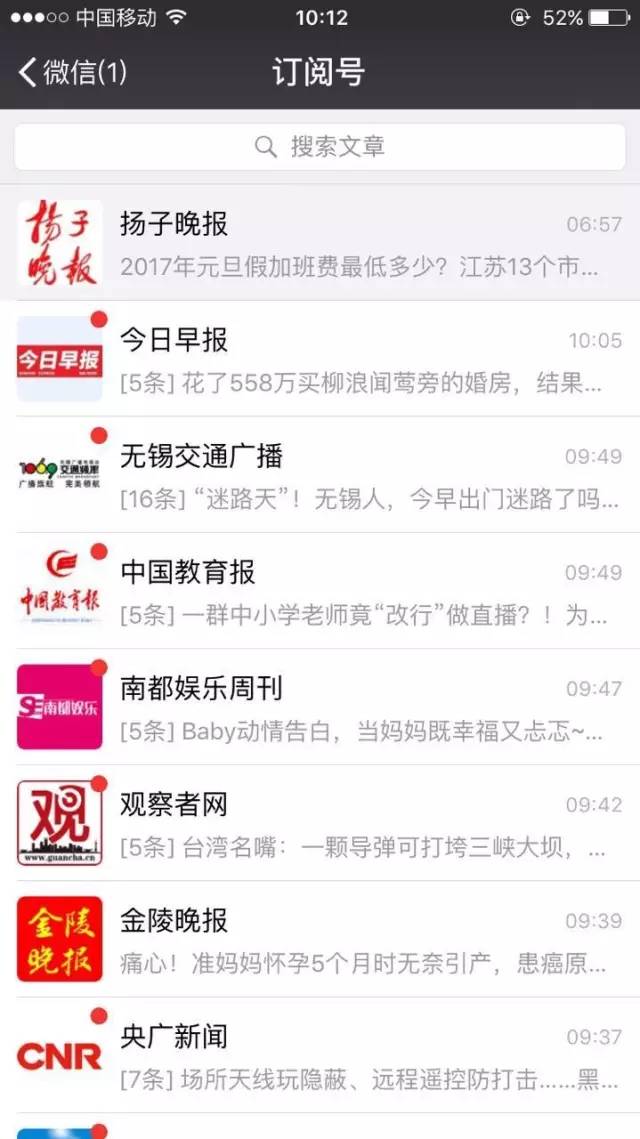View 中国教育报 messages
This screenshot has width=640, height=1139.
[x=320, y=591]
